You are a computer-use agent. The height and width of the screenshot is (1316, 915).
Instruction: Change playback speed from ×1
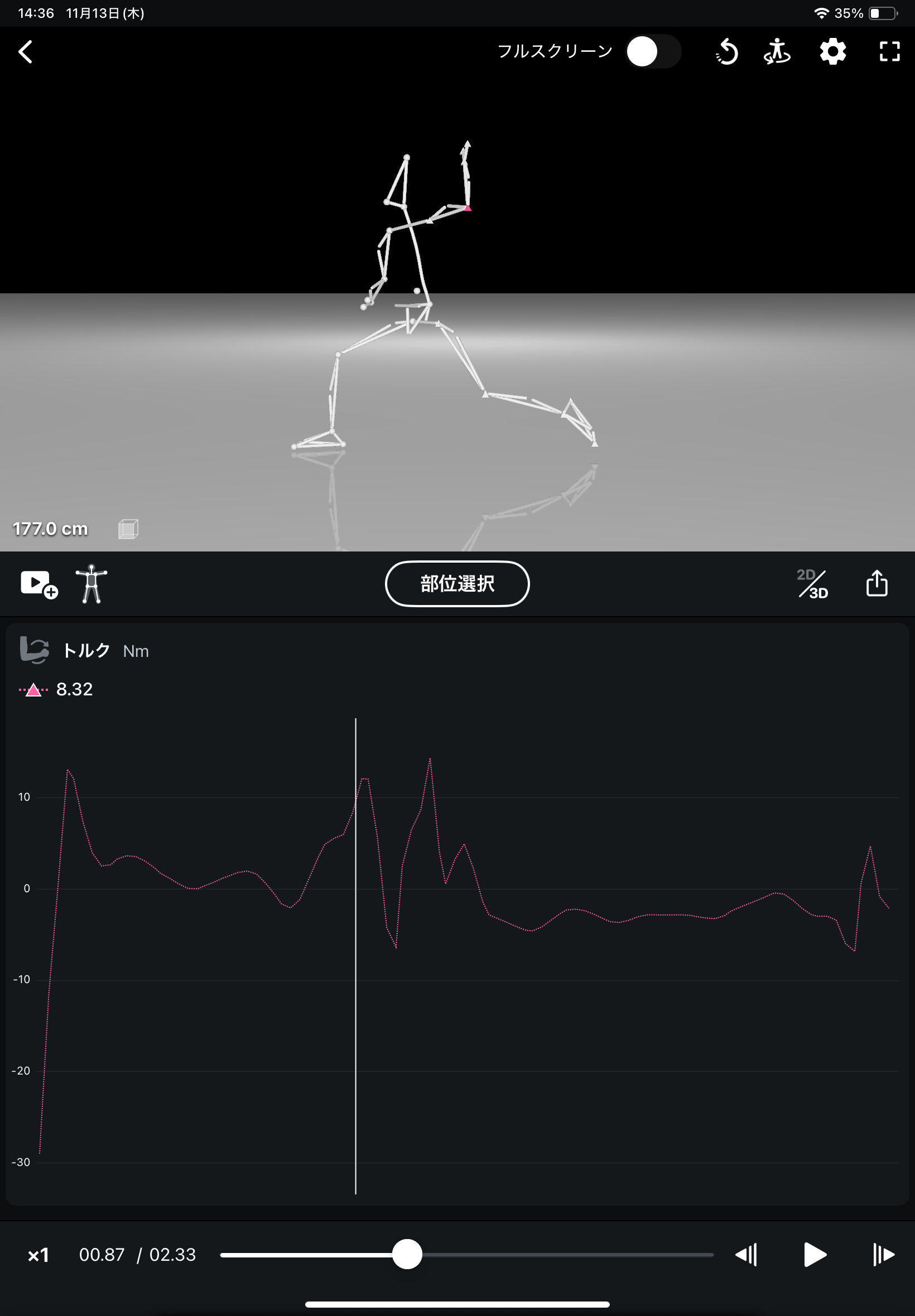pyautogui.click(x=38, y=1255)
